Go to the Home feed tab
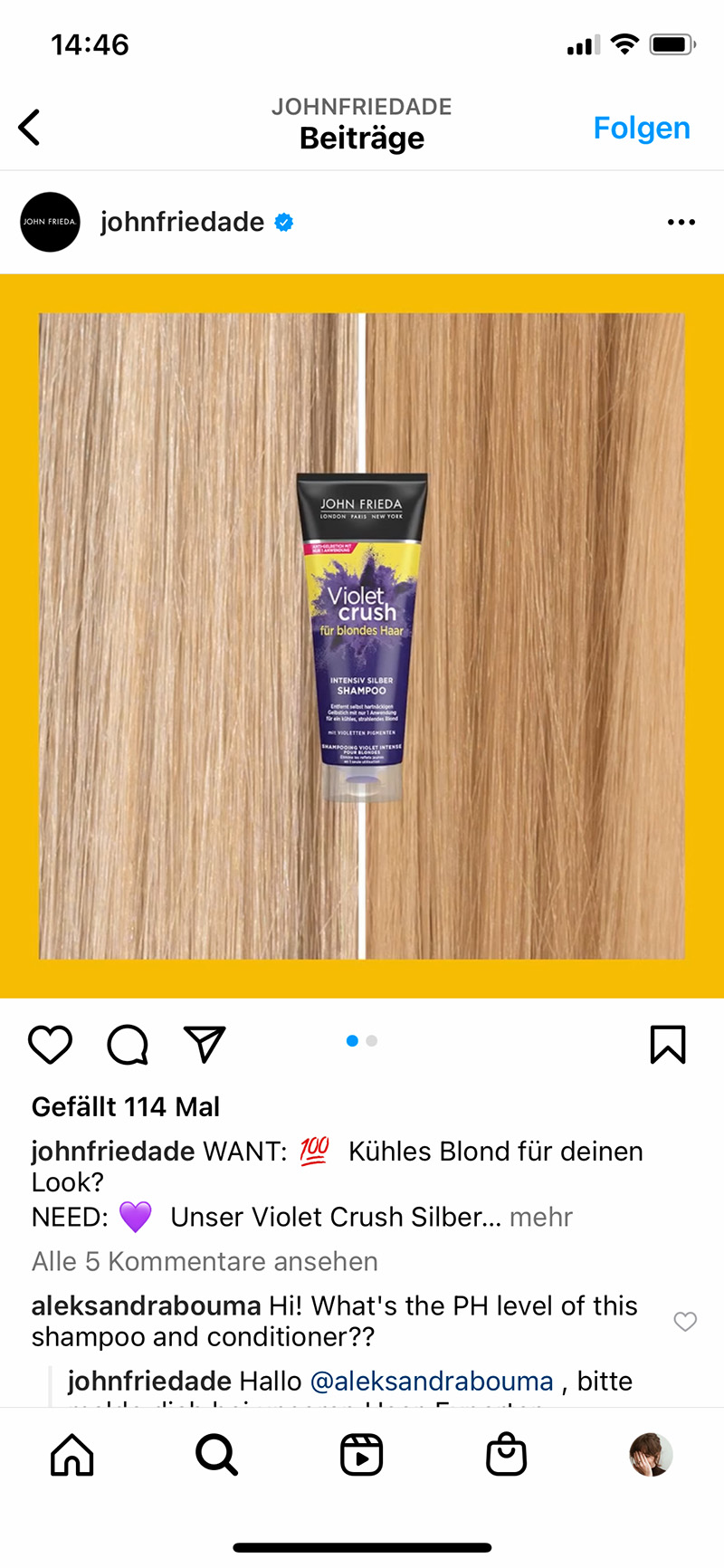Viewport: 724px width, 1568px height. pos(72,1456)
